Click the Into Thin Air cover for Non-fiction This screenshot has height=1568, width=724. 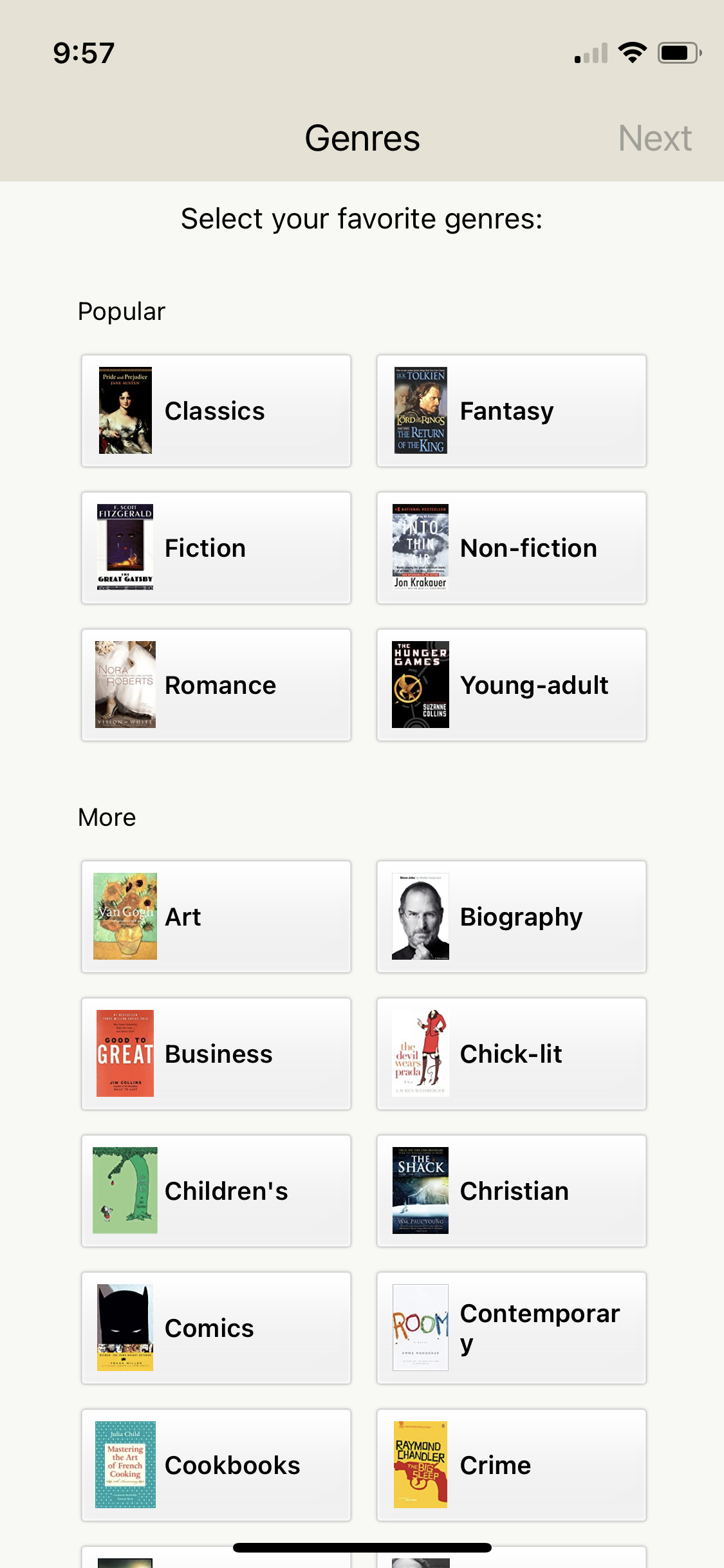click(x=420, y=548)
